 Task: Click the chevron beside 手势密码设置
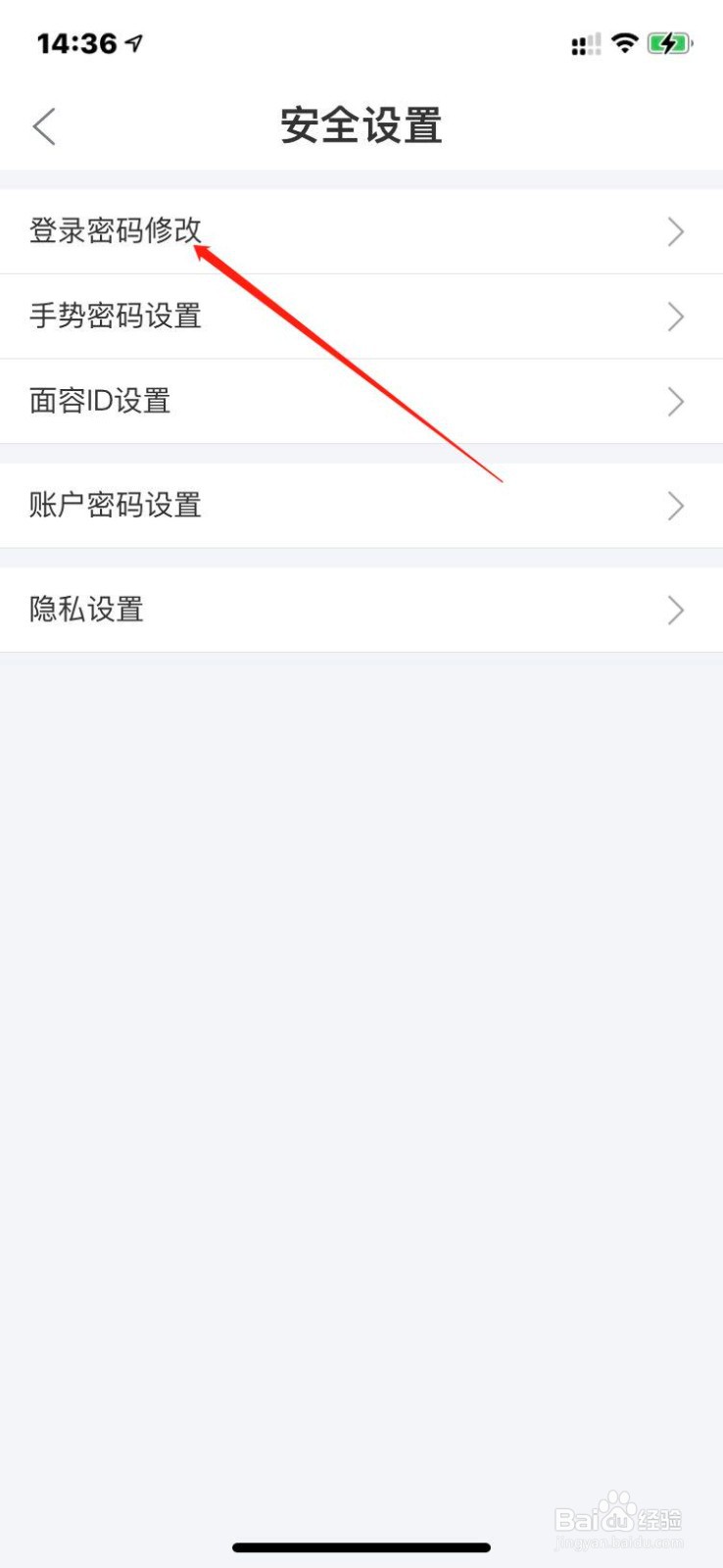click(x=675, y=317)
